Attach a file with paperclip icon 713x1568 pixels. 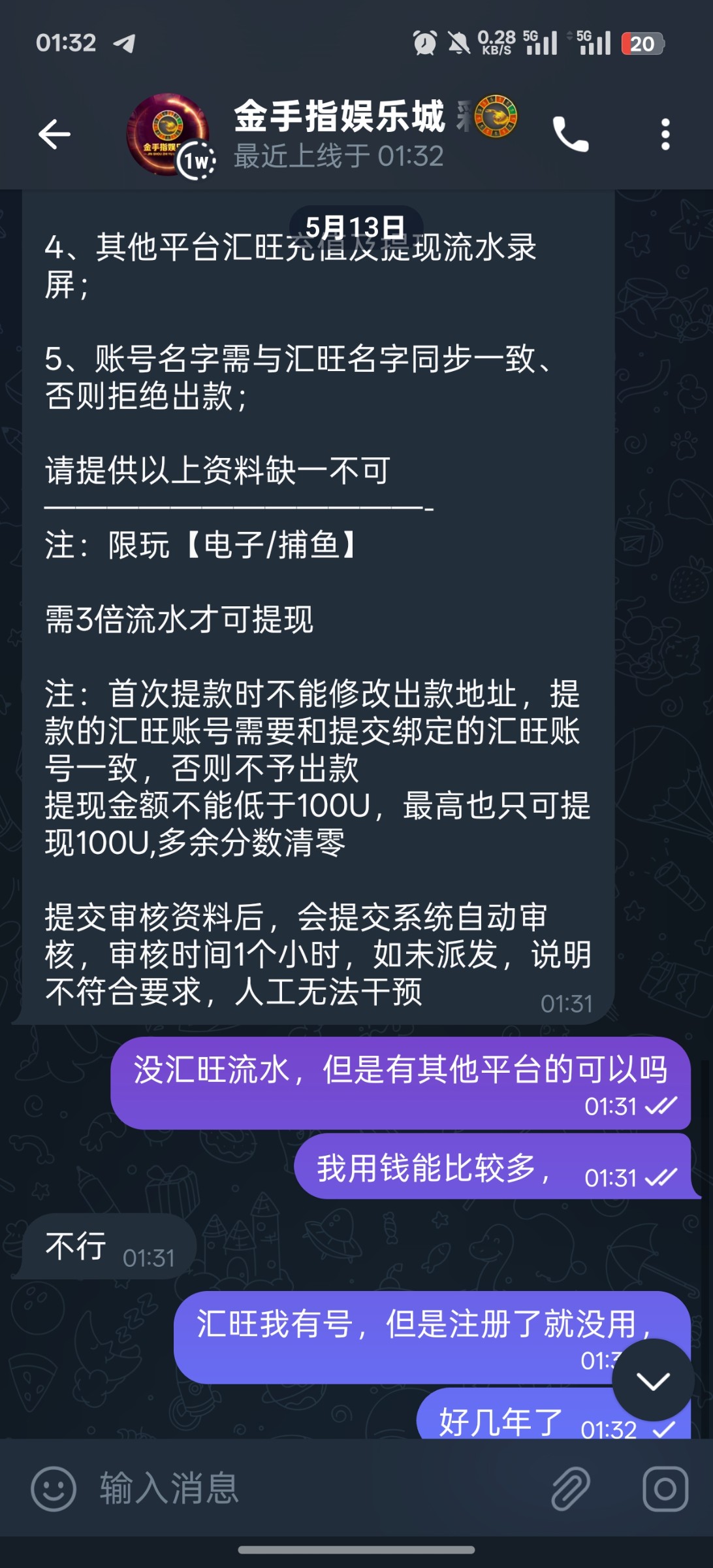570,1489
